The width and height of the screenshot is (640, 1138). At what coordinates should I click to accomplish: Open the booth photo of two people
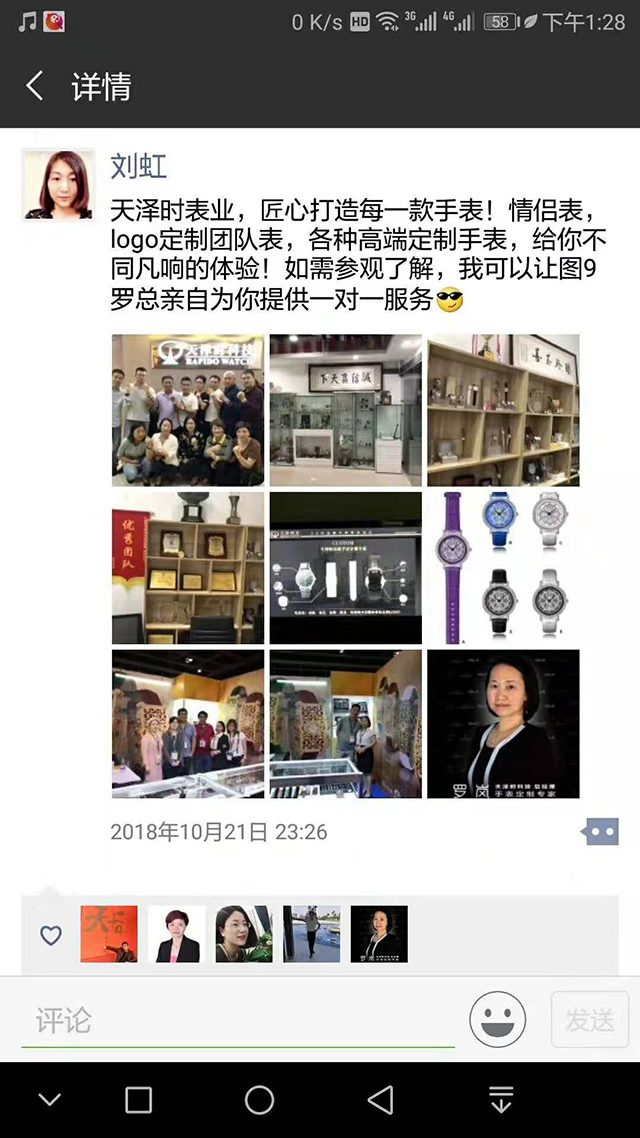tap(345, 724)
